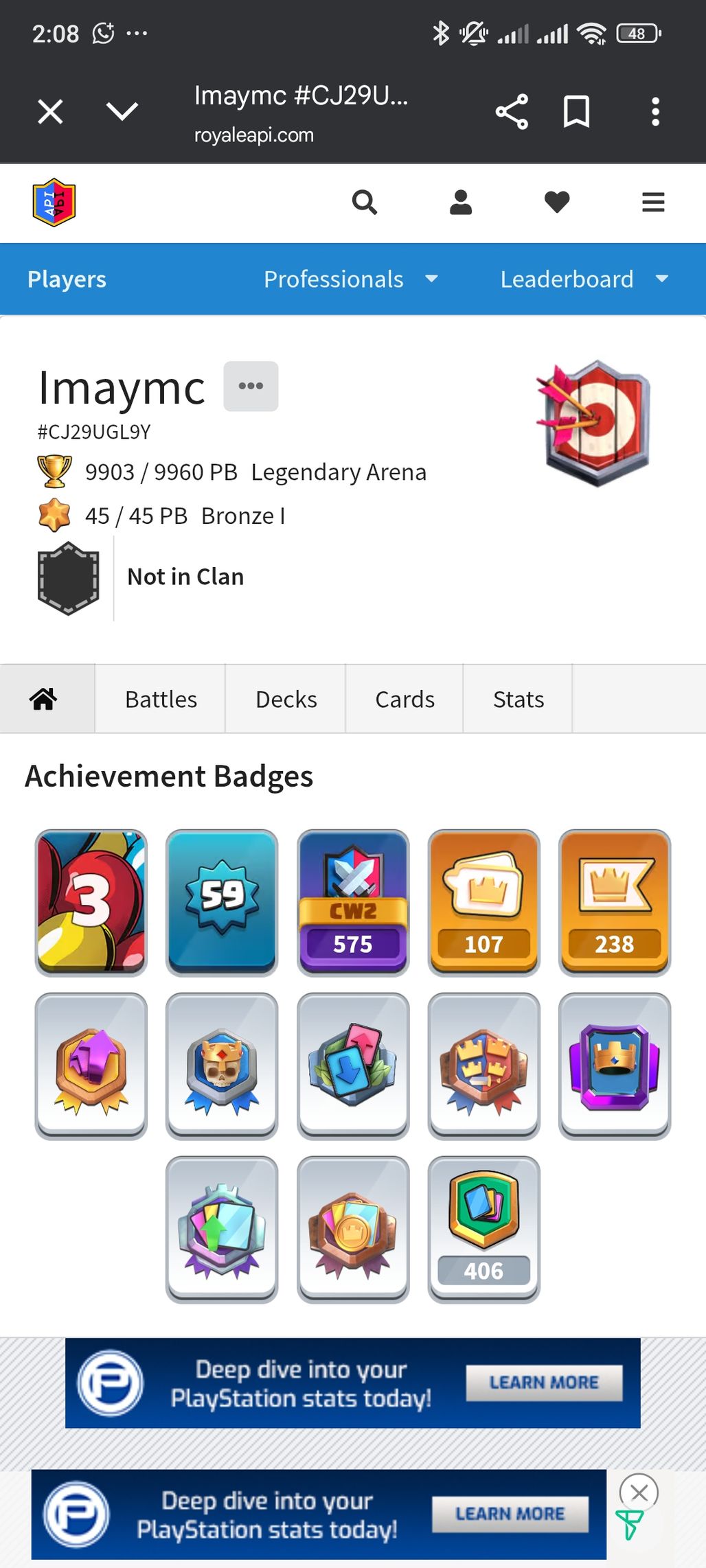Image resolution: width=706 pixels, height=1568 pixels.
Task: Open the browser's three-dot overflow menu
Action: (x=655, y=111)
